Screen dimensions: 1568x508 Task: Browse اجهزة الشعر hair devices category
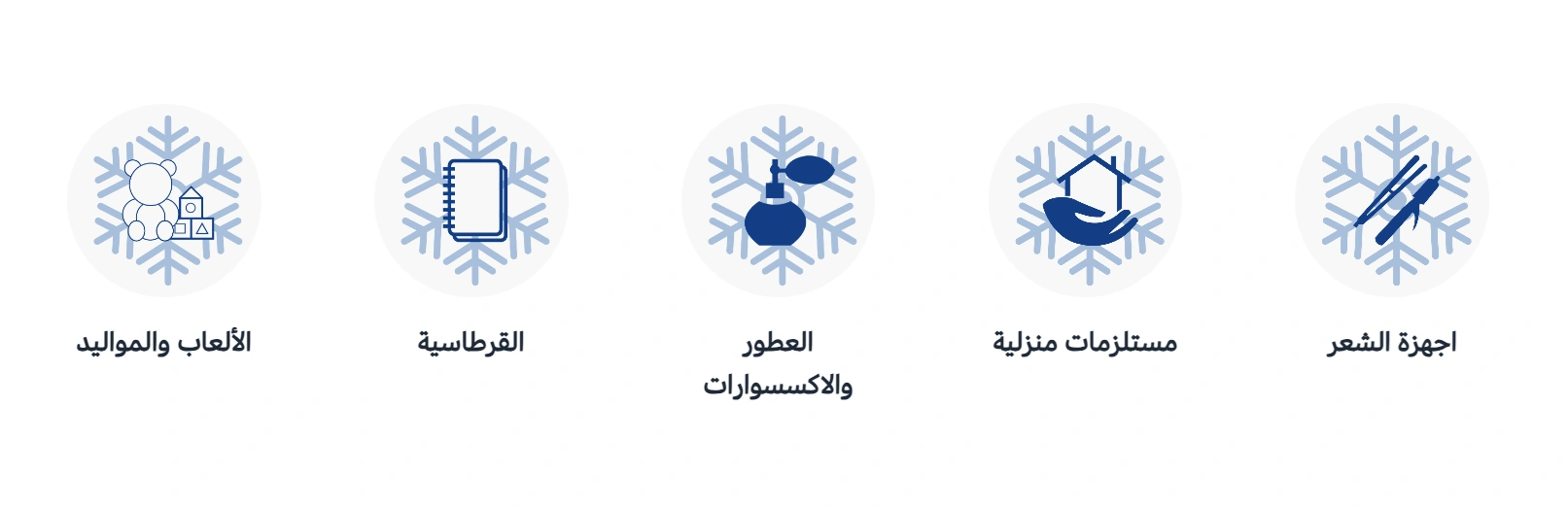point(1392,201)
